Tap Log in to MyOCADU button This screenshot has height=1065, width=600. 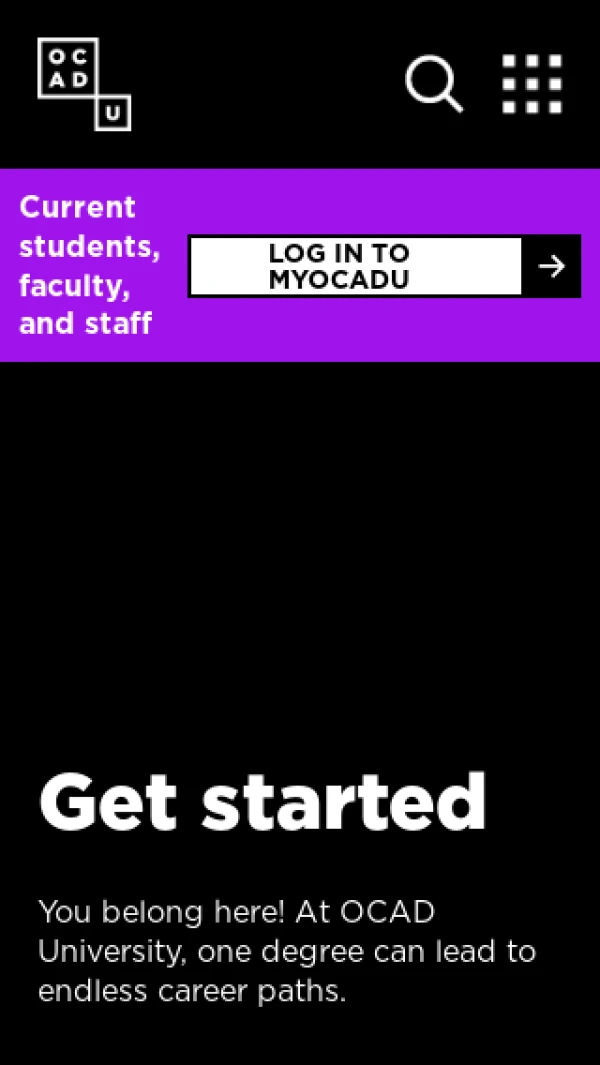tap(384, 266)
